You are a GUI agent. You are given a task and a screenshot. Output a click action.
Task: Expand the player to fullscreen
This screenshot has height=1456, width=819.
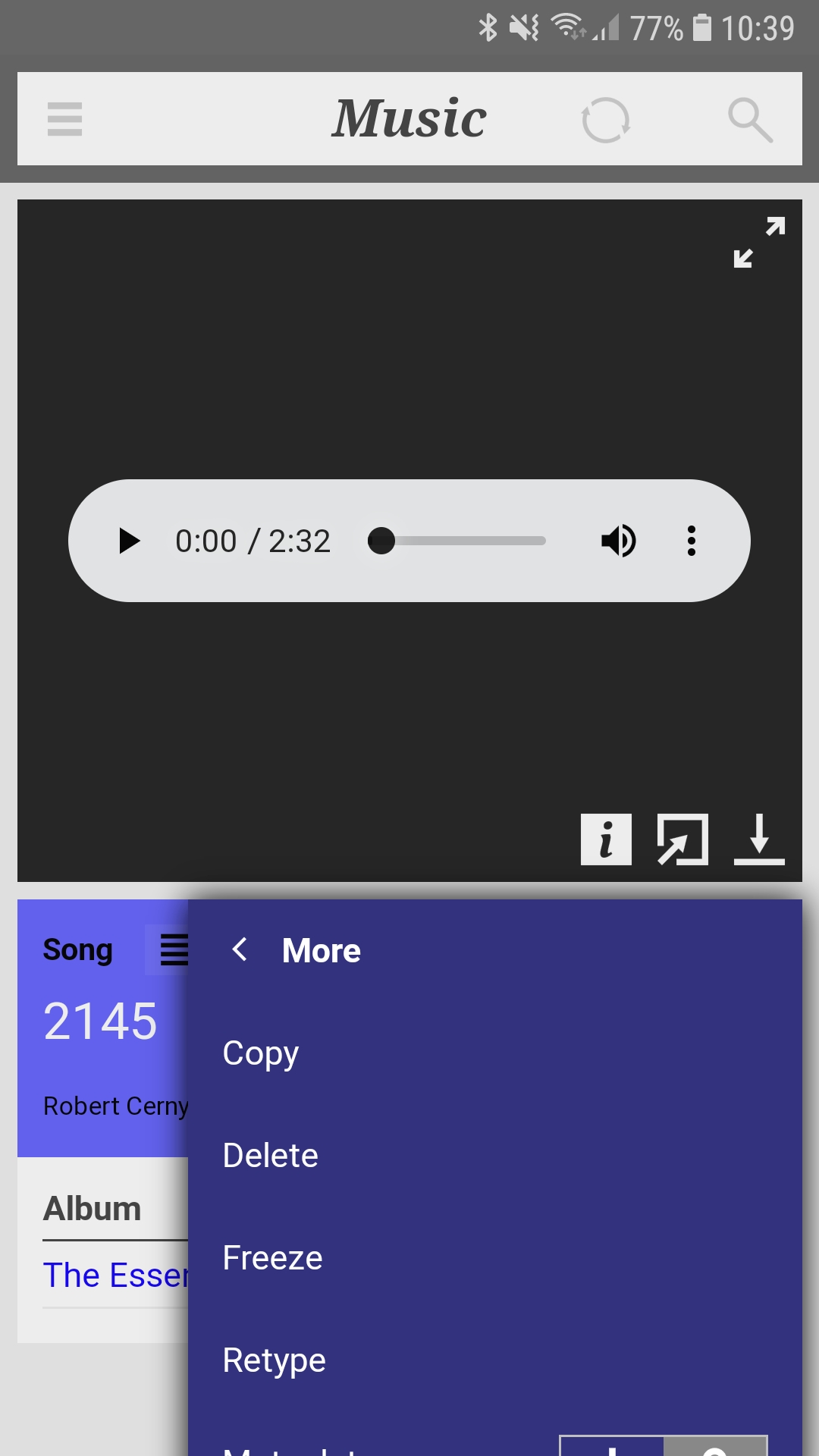click(x=759, y=242)
